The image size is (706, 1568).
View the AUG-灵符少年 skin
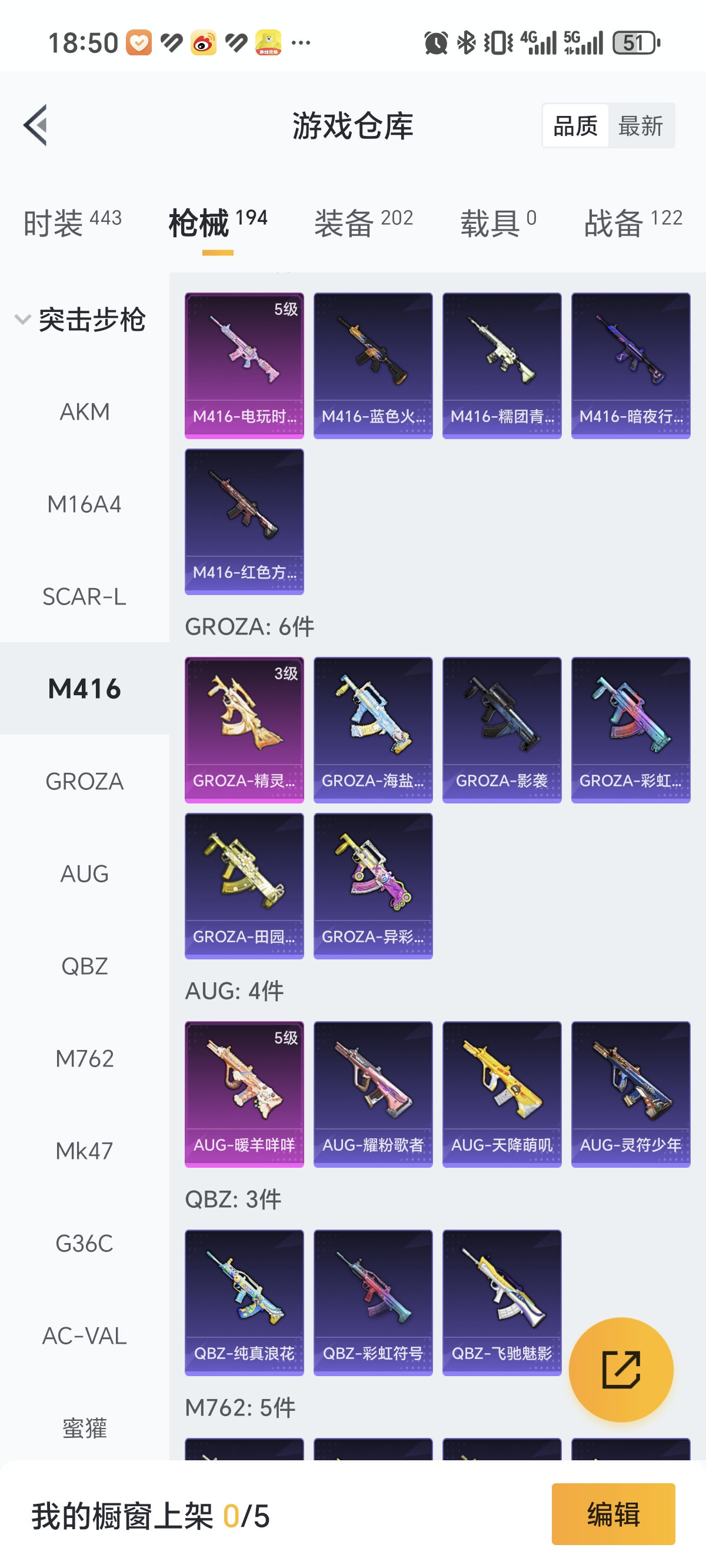[631, 1094]
